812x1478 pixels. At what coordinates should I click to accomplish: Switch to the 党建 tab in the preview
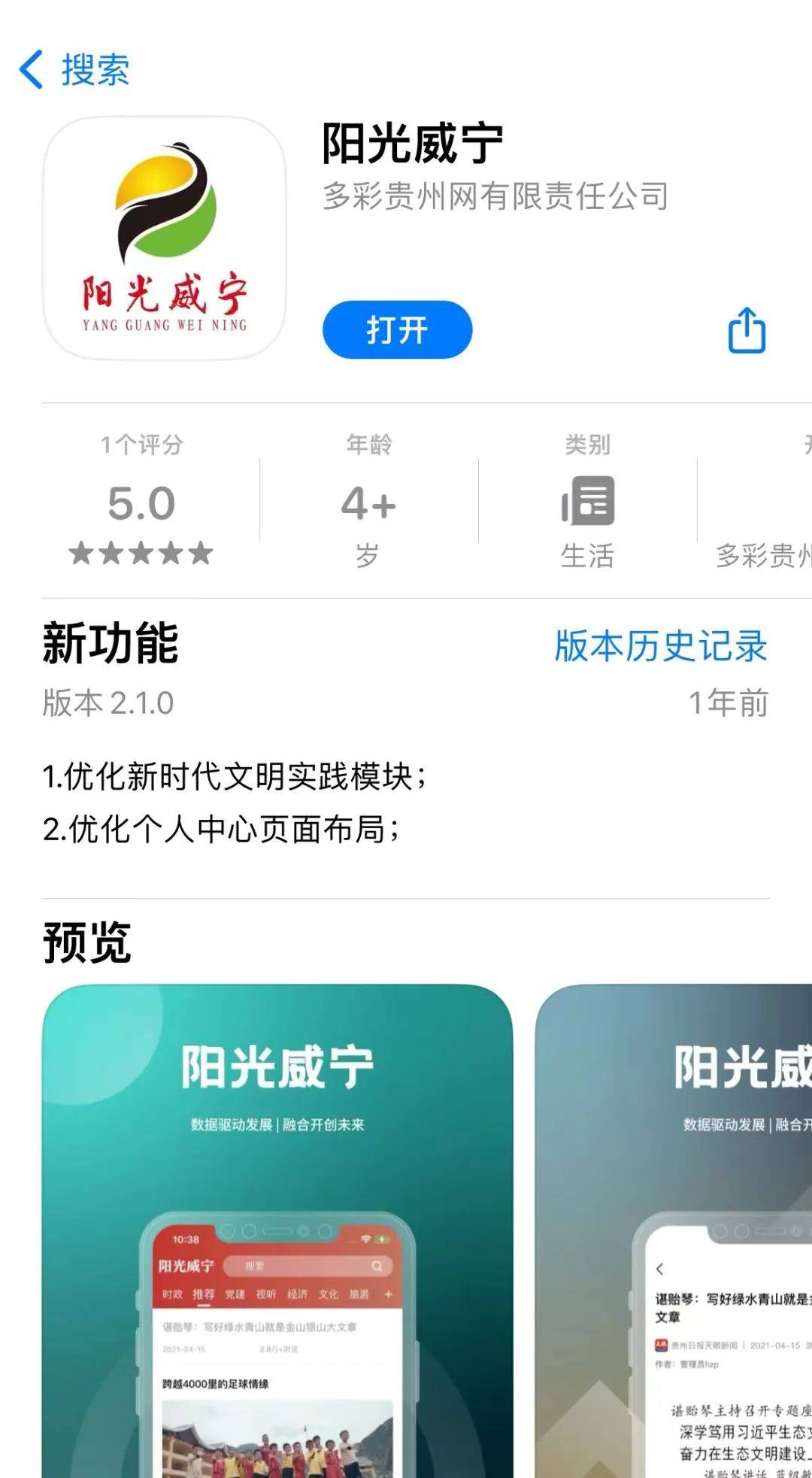235,1294
